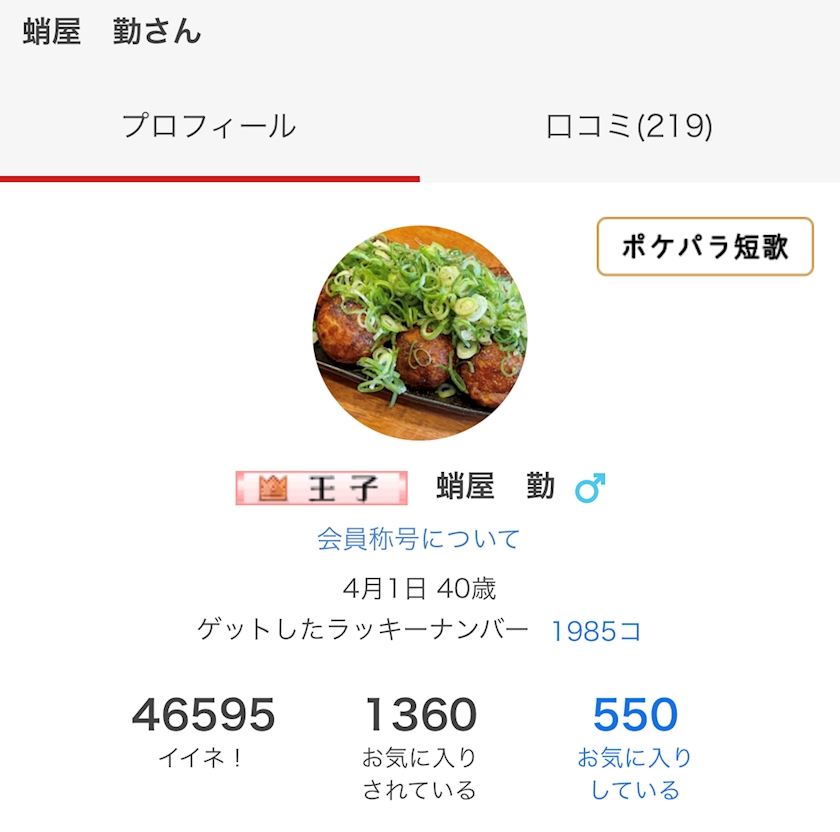The height and width of the screenshot is (832, 840).
Task: View the 1985コ lucky numbers
Action: (596, 631)
